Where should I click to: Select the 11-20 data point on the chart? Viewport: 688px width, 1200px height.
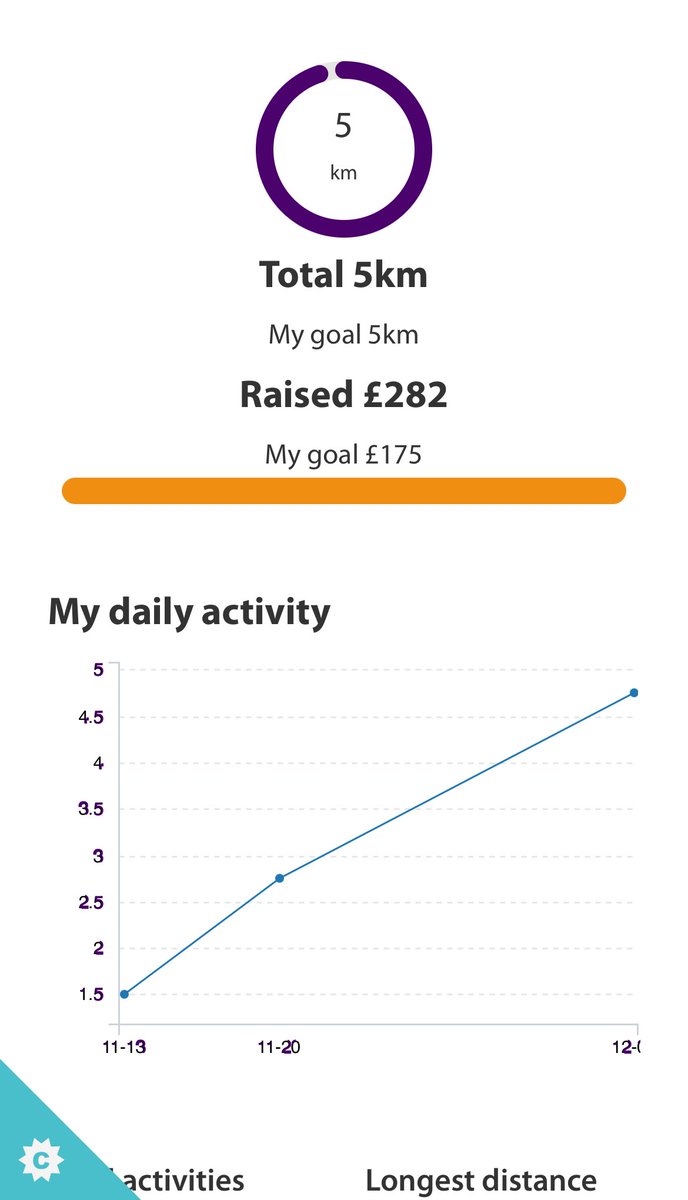click(x=279, y=878)
